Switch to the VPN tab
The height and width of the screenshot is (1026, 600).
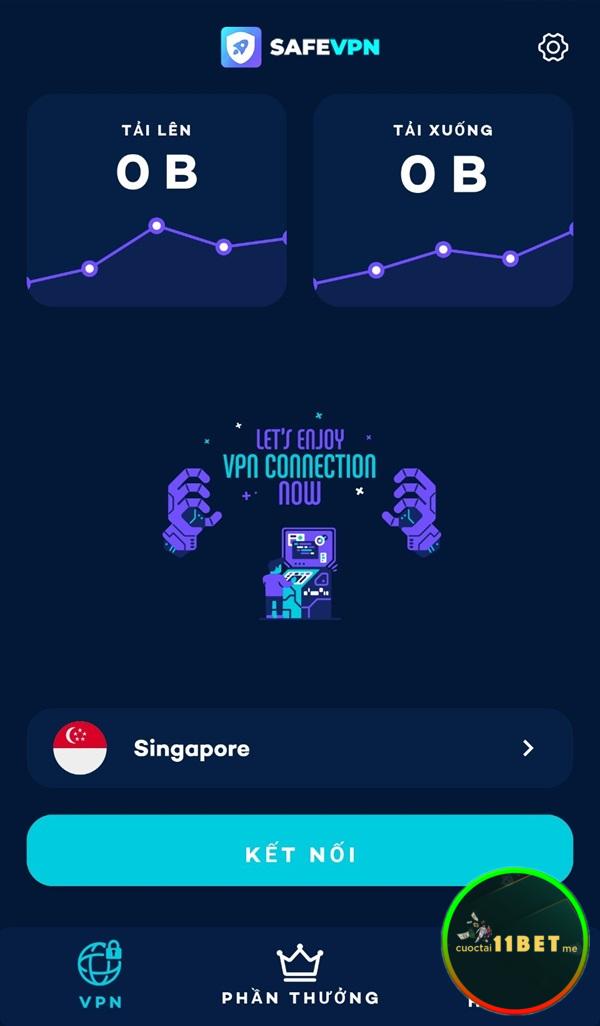(x=100, y=974)
